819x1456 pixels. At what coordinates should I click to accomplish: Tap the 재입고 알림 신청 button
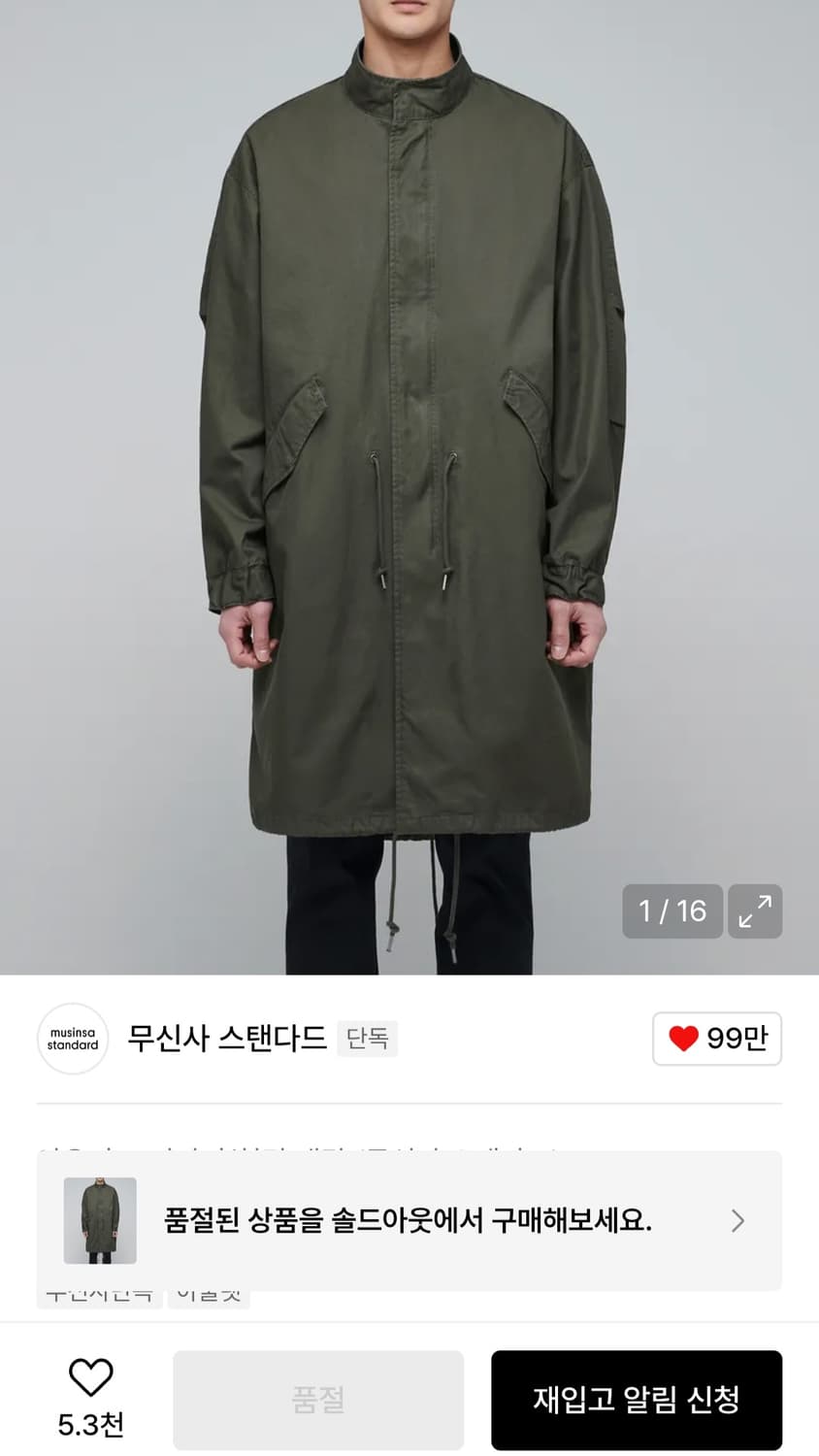click(x=637, y=1398)
